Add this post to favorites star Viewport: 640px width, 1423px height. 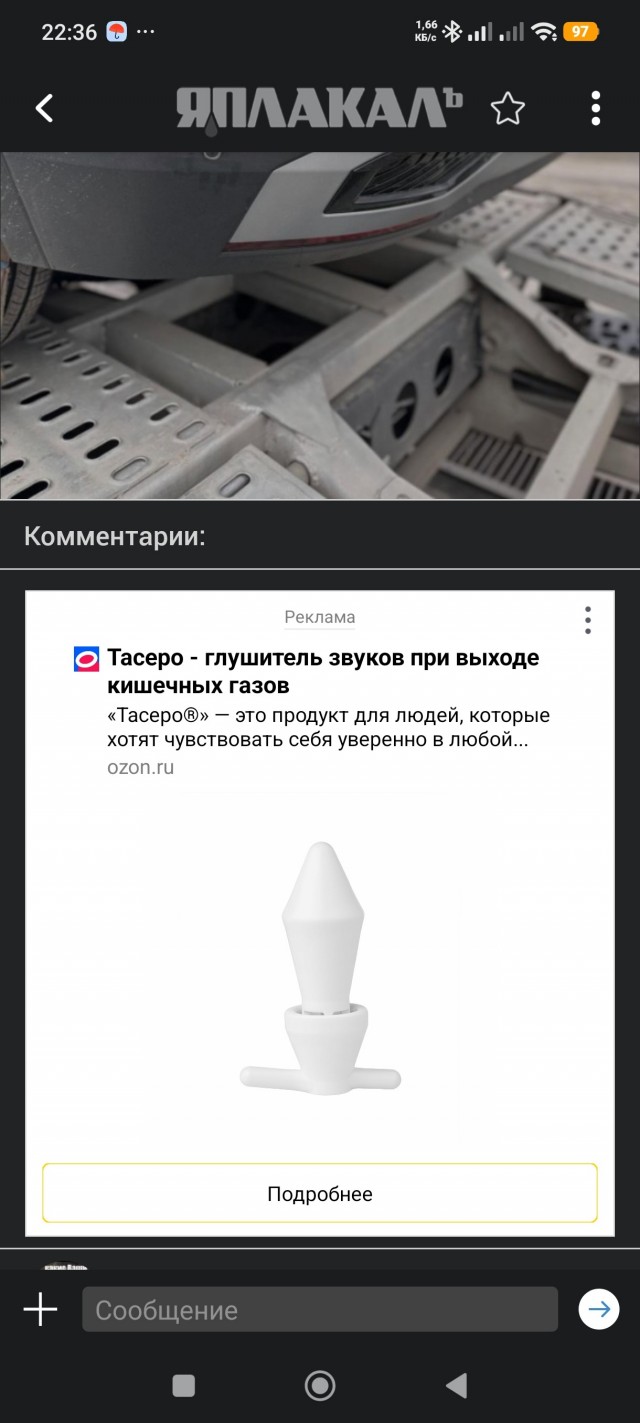tap(507, 108)
